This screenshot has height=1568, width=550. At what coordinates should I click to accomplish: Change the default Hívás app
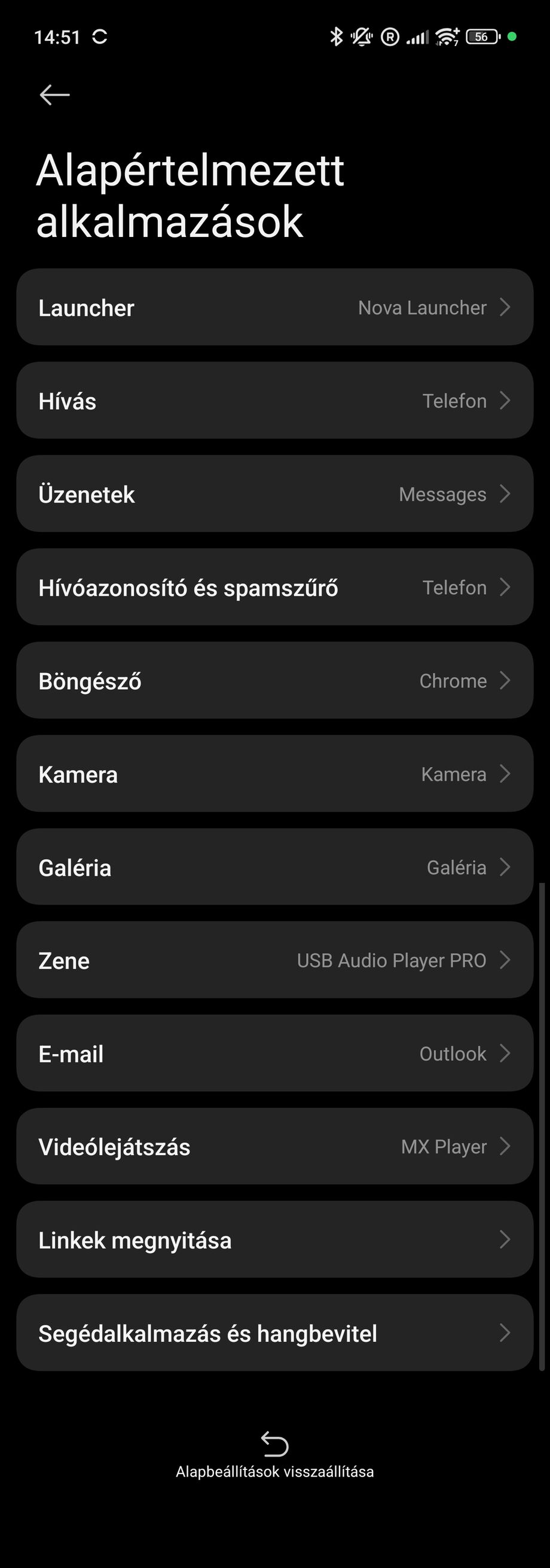[x=275, y=400]
